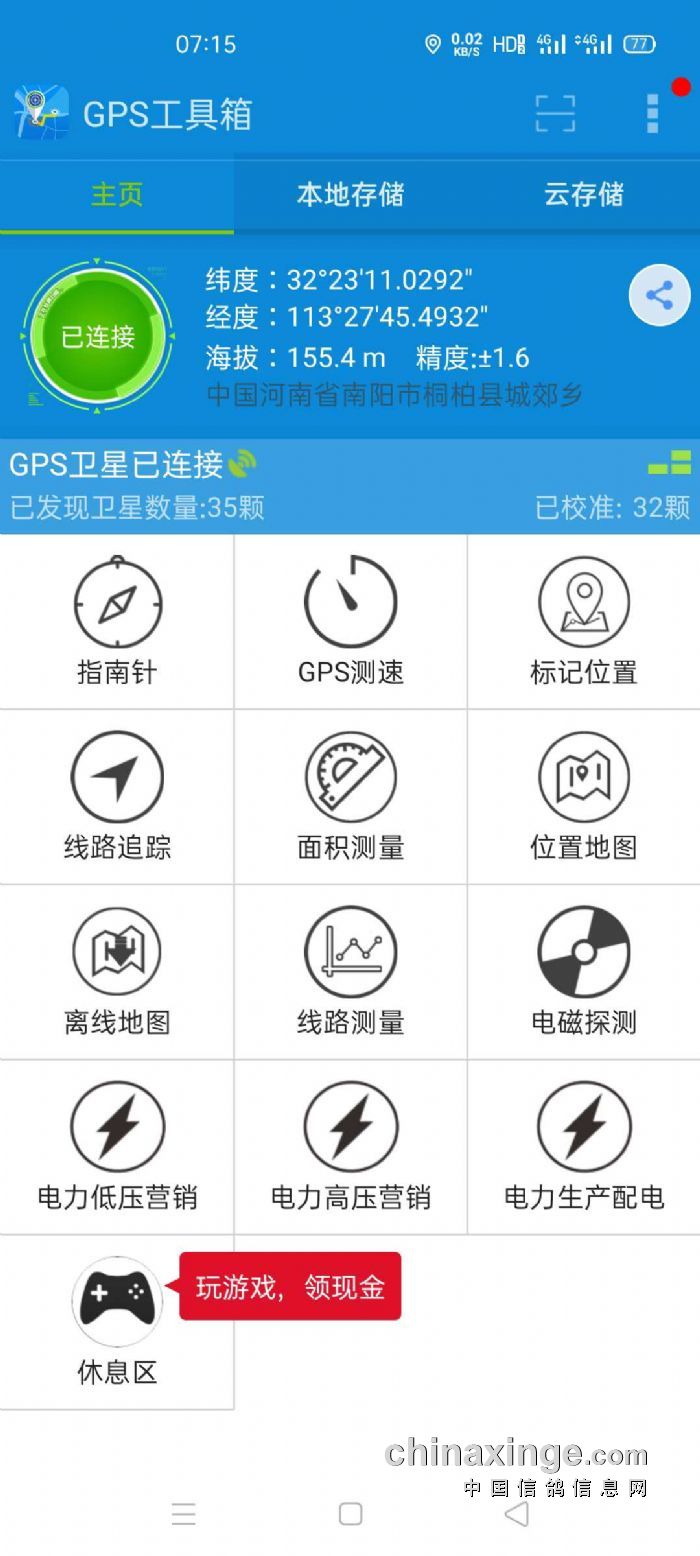This screenshot has height=1556, width=700.
Task: Open the 线路测量 route measurement
Action: [350, 972]
